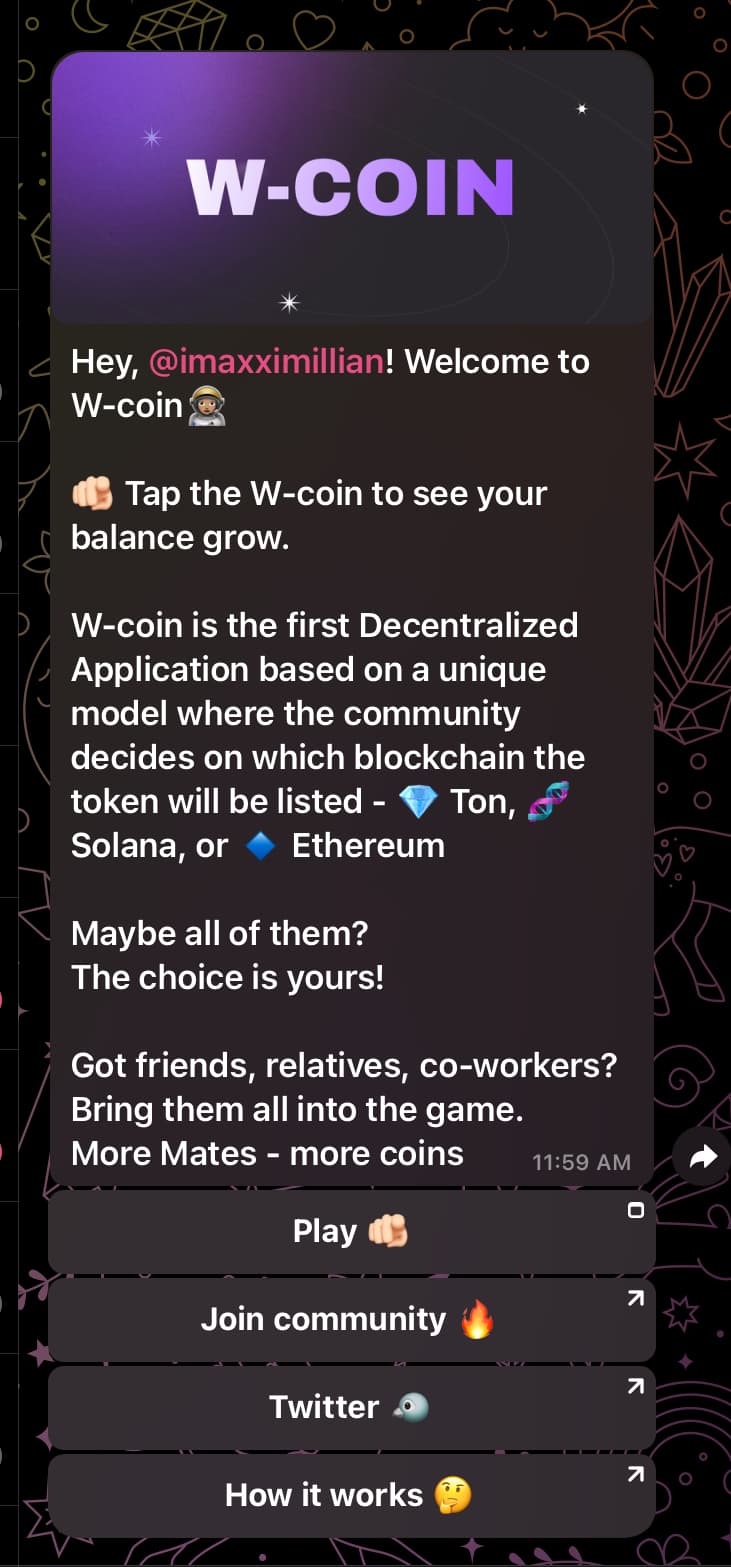Open the W-coin Twitter page
This screenshot has width=731, height=1567.
351,1407
